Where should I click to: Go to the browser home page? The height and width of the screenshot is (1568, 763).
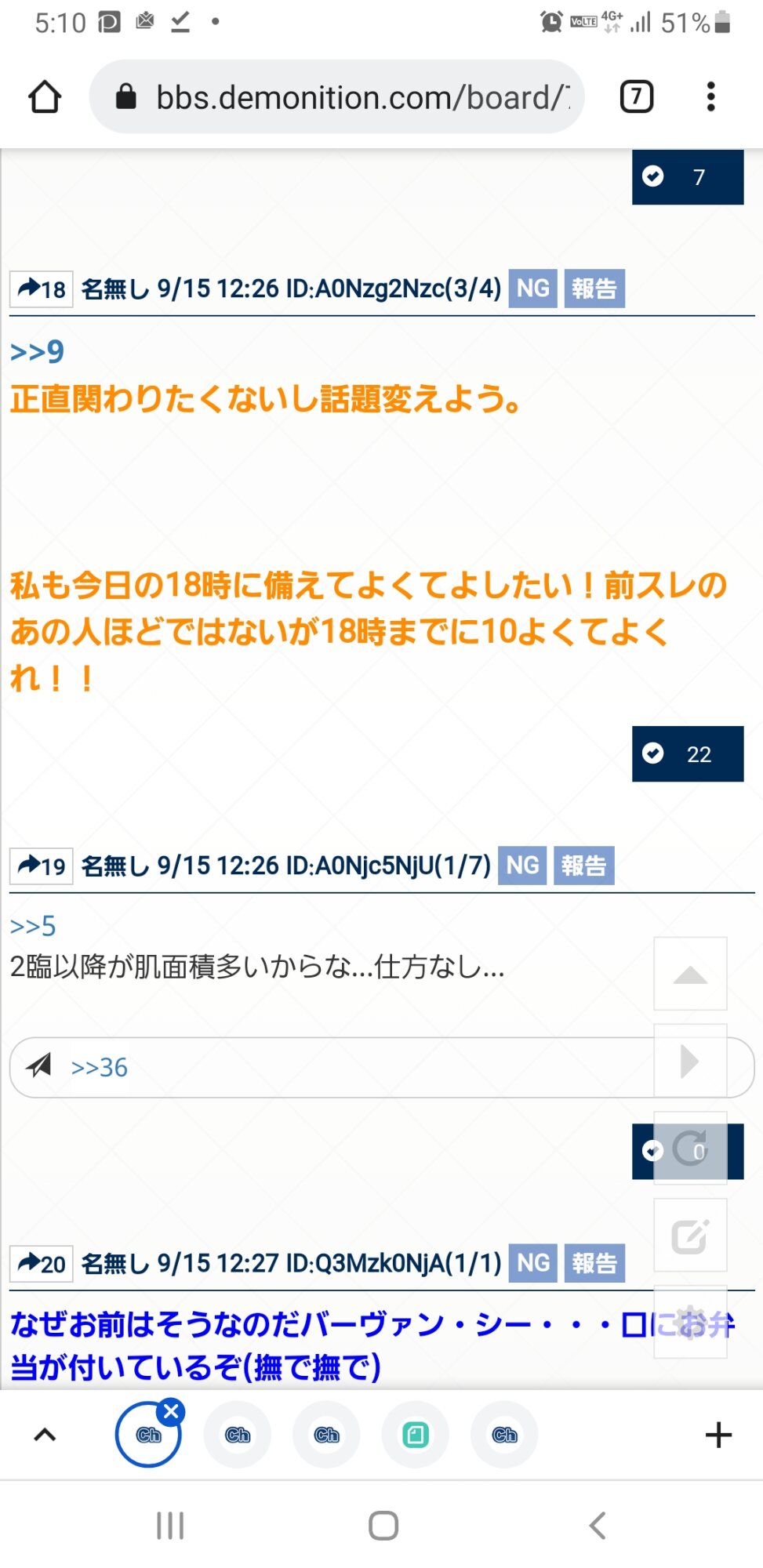(x=45, y=97)
